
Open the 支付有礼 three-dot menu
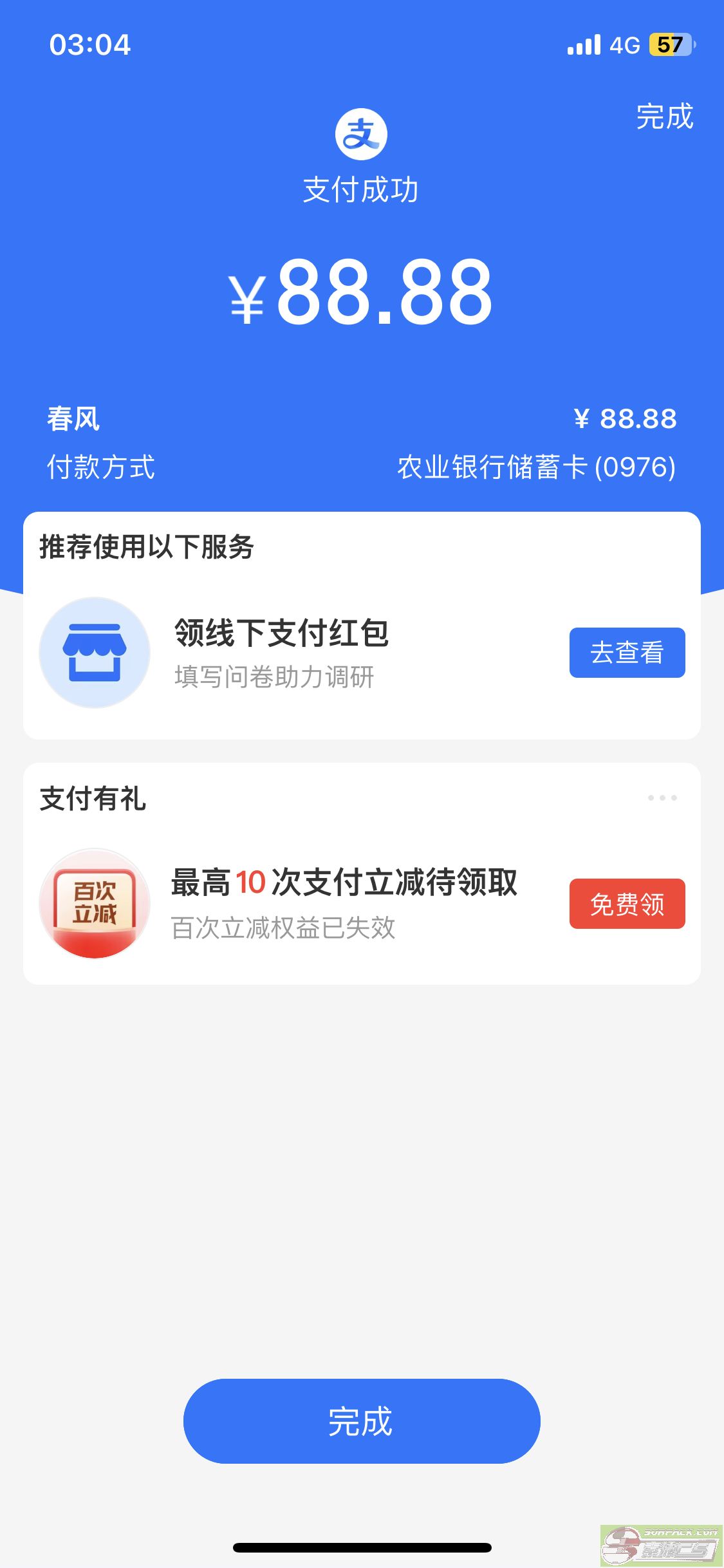[x=662, y=798]
